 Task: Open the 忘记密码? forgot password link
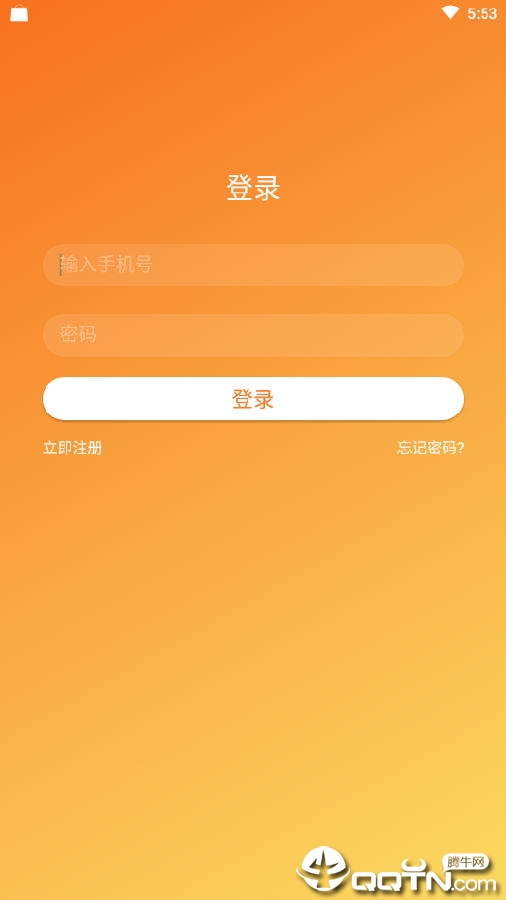coord(430,448)
